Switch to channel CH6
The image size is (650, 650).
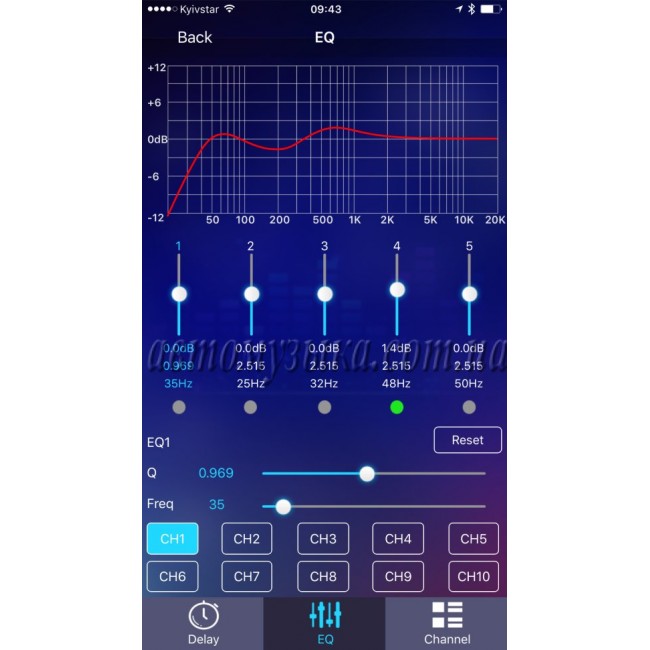[173, 576]
